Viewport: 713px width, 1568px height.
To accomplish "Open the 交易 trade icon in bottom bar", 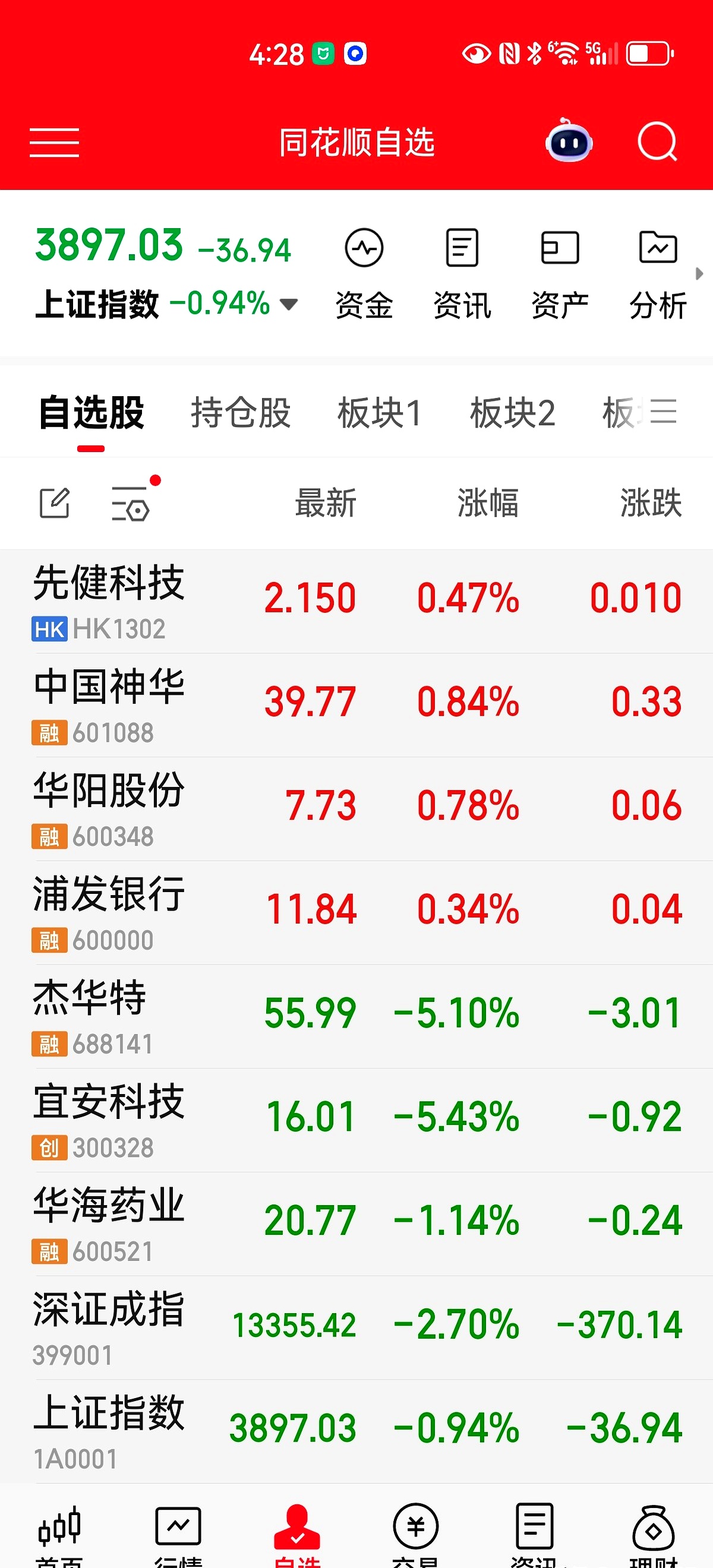I will 415,1528.
